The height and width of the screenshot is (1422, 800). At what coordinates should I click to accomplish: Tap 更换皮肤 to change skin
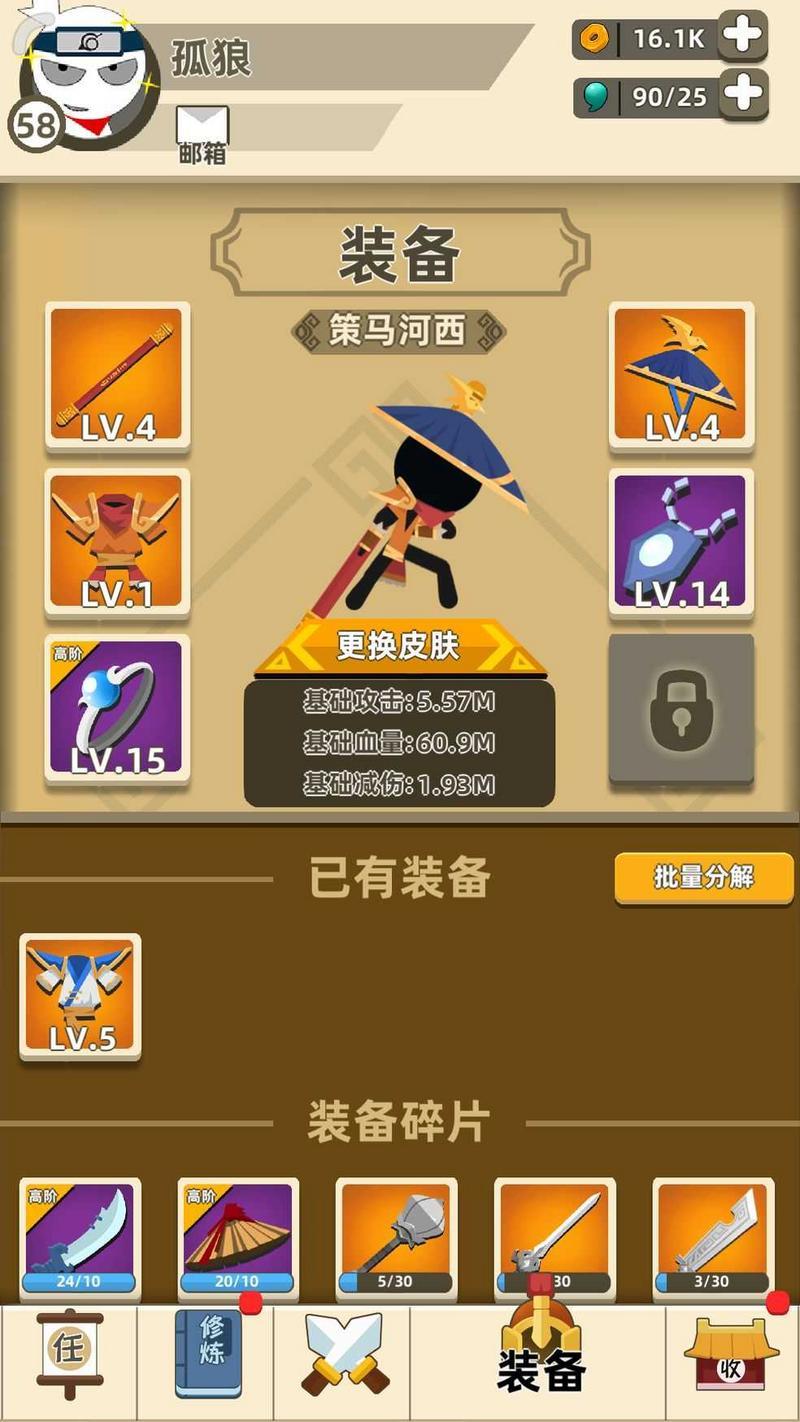tap(399, 647)
